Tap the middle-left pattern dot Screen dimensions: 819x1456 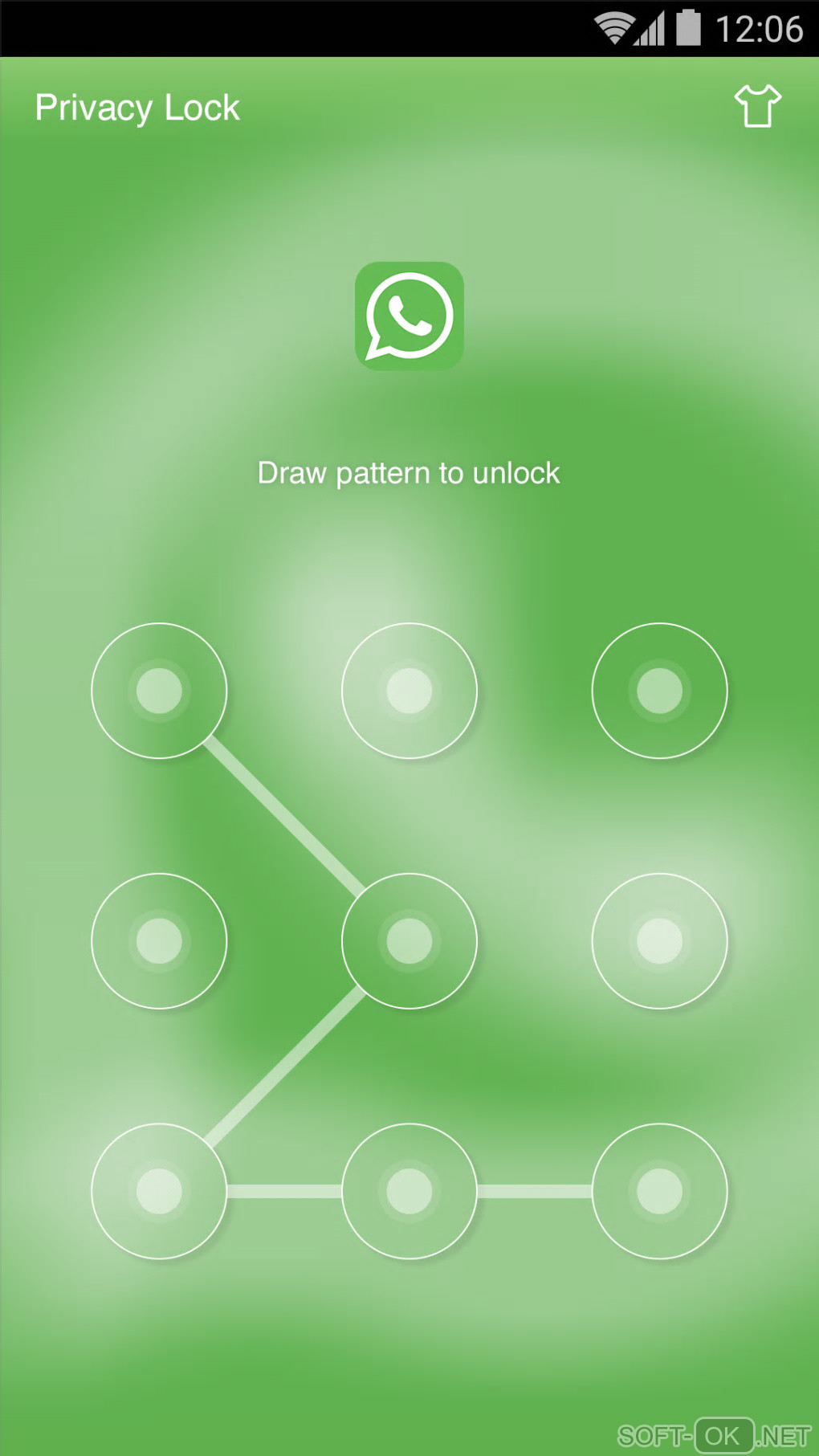click(x=159, y=940)
